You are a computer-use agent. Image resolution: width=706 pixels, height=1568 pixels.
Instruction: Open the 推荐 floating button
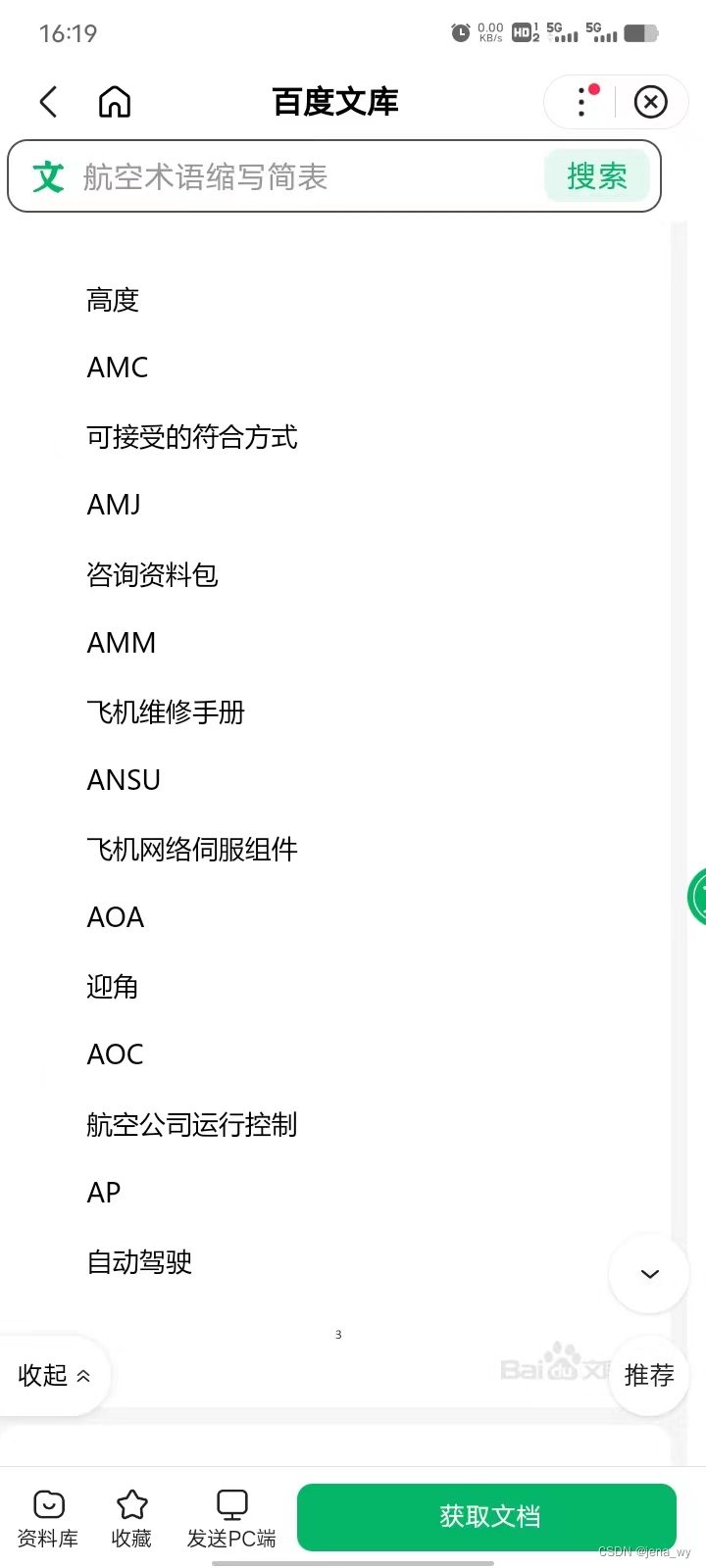(x=649, y=1375)
